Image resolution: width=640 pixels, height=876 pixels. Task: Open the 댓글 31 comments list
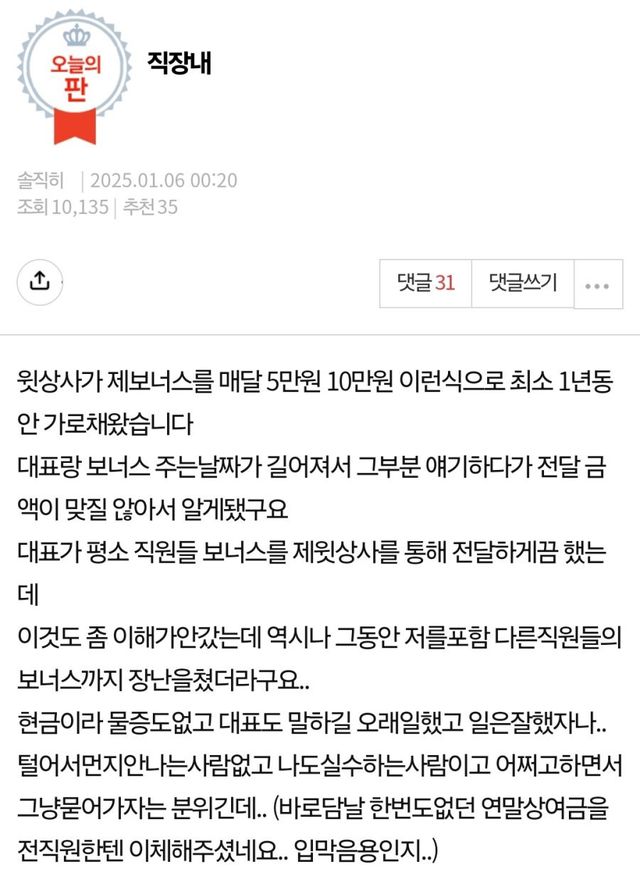tap(425, 283)
